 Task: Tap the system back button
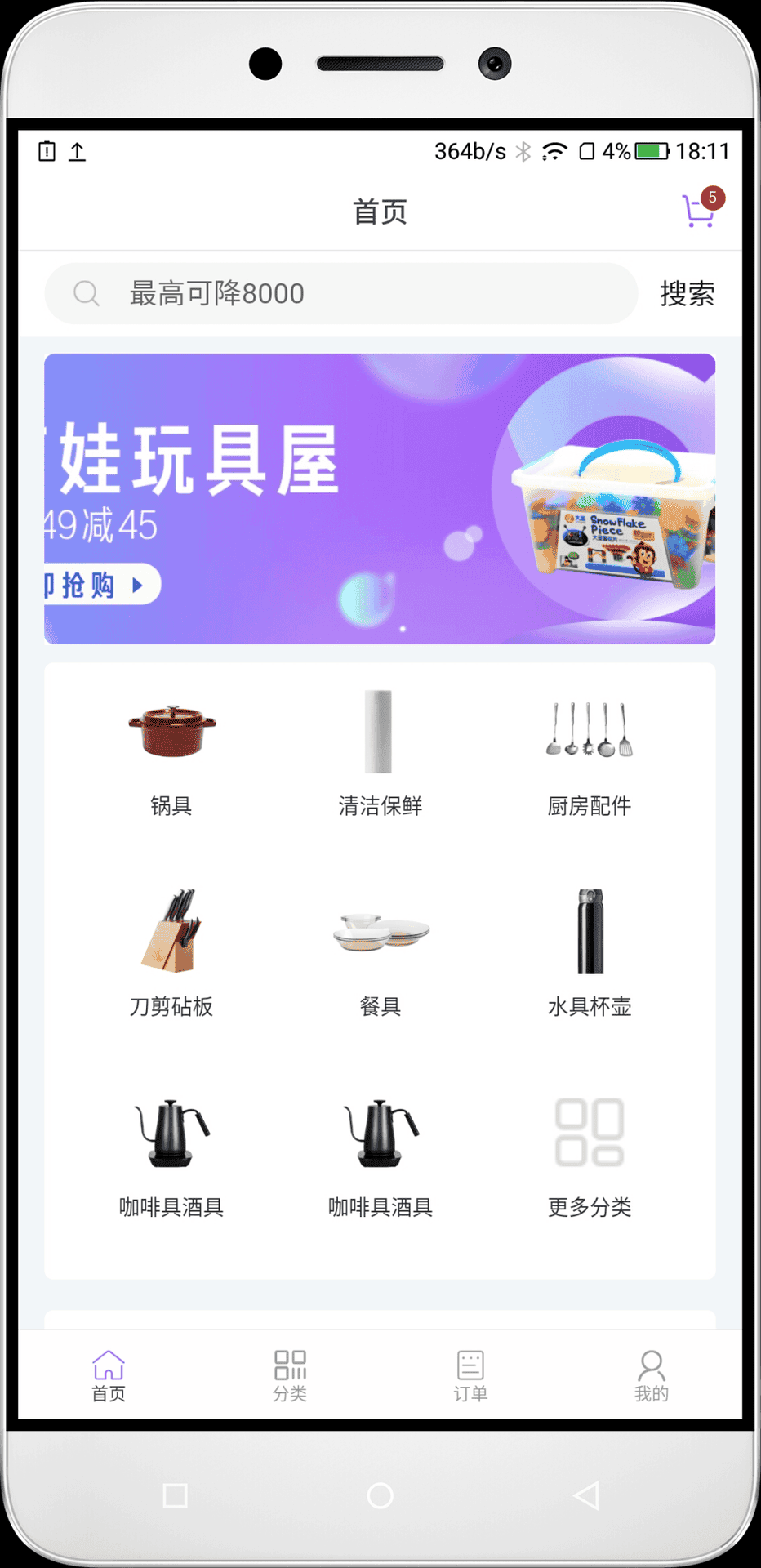click(586, 1495)
